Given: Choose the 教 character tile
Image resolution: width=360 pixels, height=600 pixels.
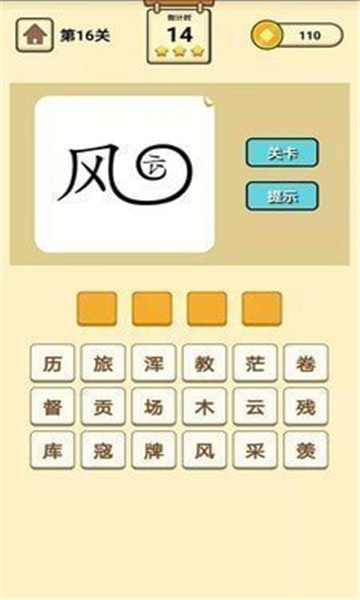Looking at the screenshot, I should (x=204, y=363).
